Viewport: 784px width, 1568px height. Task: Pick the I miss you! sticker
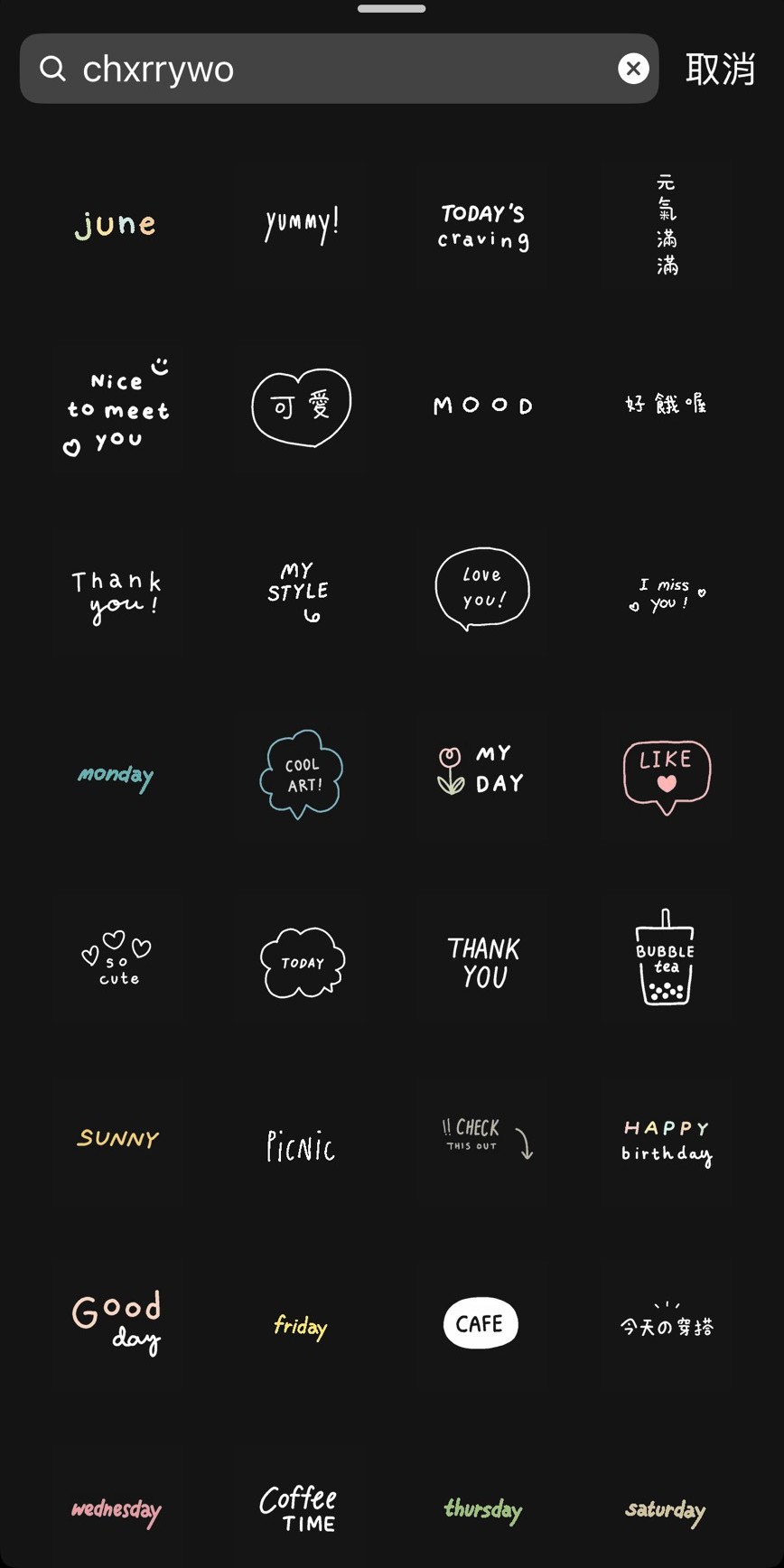667,593
